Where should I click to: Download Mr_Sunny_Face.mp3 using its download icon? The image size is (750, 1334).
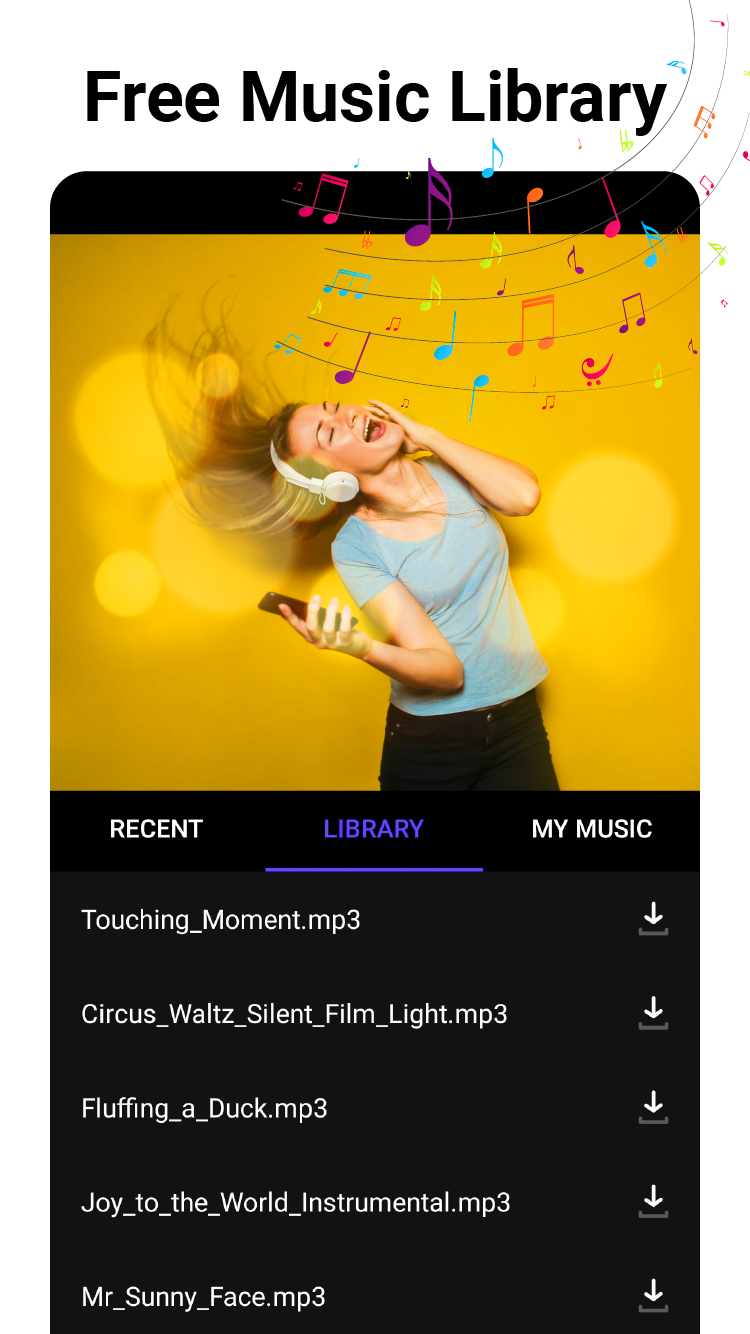tap(653, 1297)
